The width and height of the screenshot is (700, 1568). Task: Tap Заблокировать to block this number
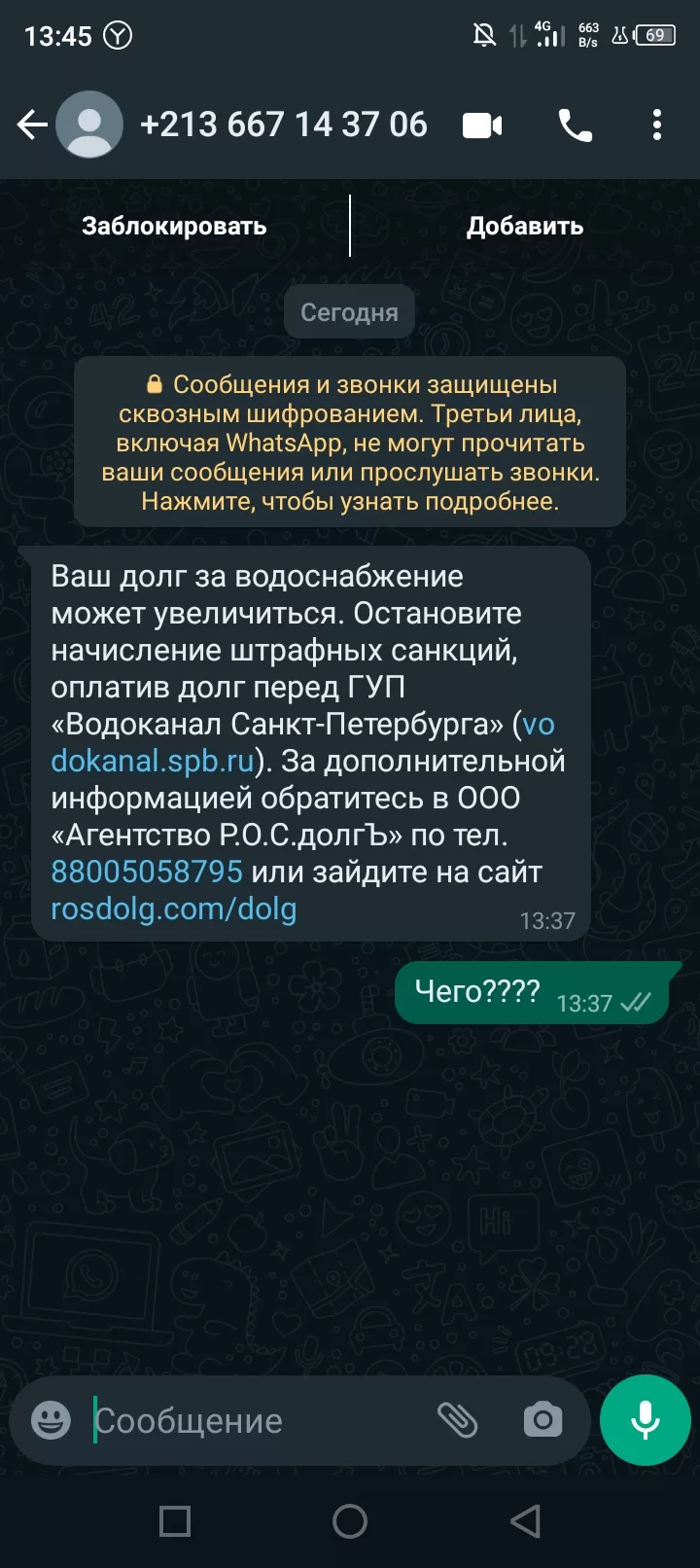(174, 226)
